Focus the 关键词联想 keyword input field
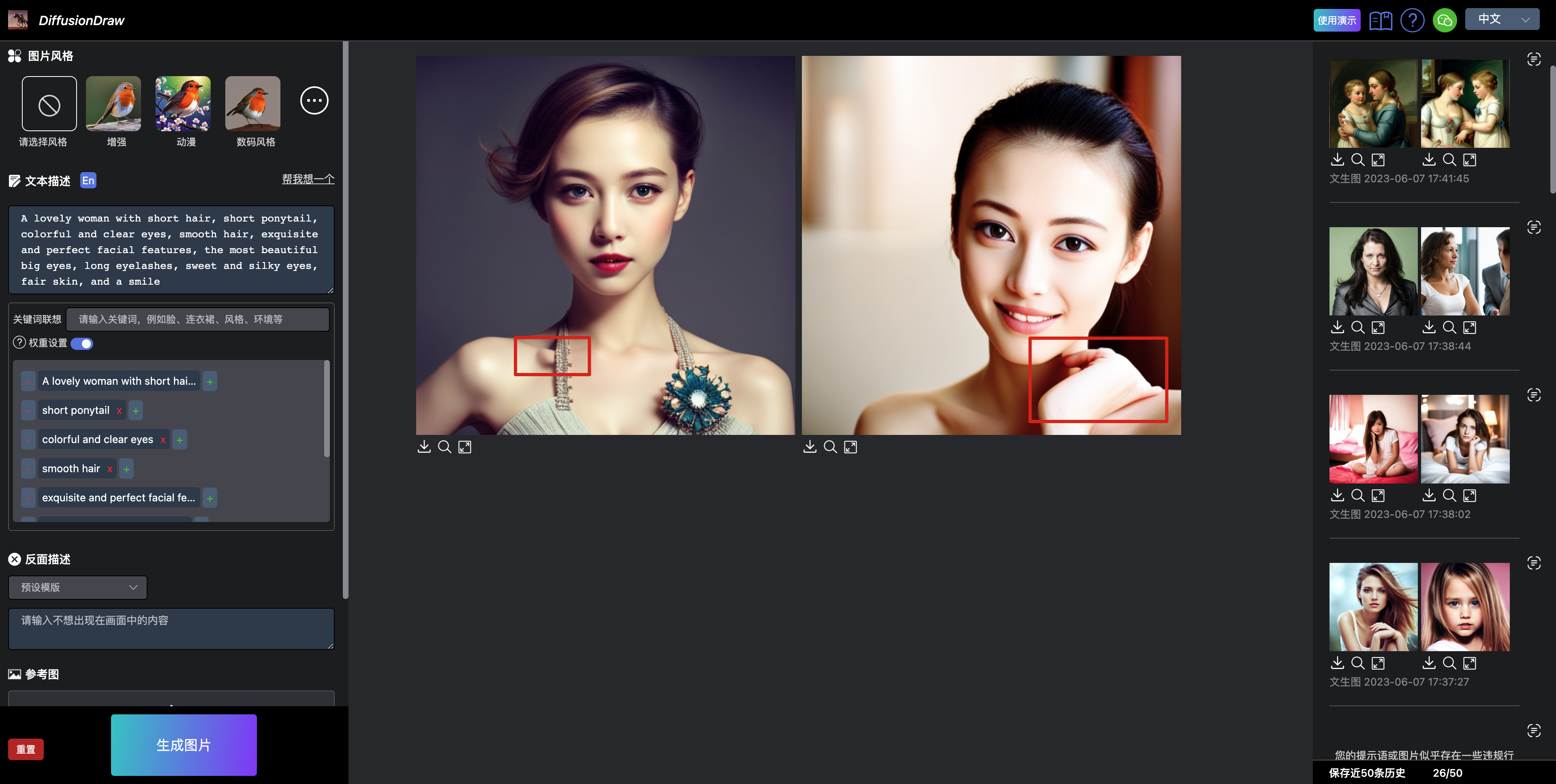Screen dimensions: 1556x784 197,319
